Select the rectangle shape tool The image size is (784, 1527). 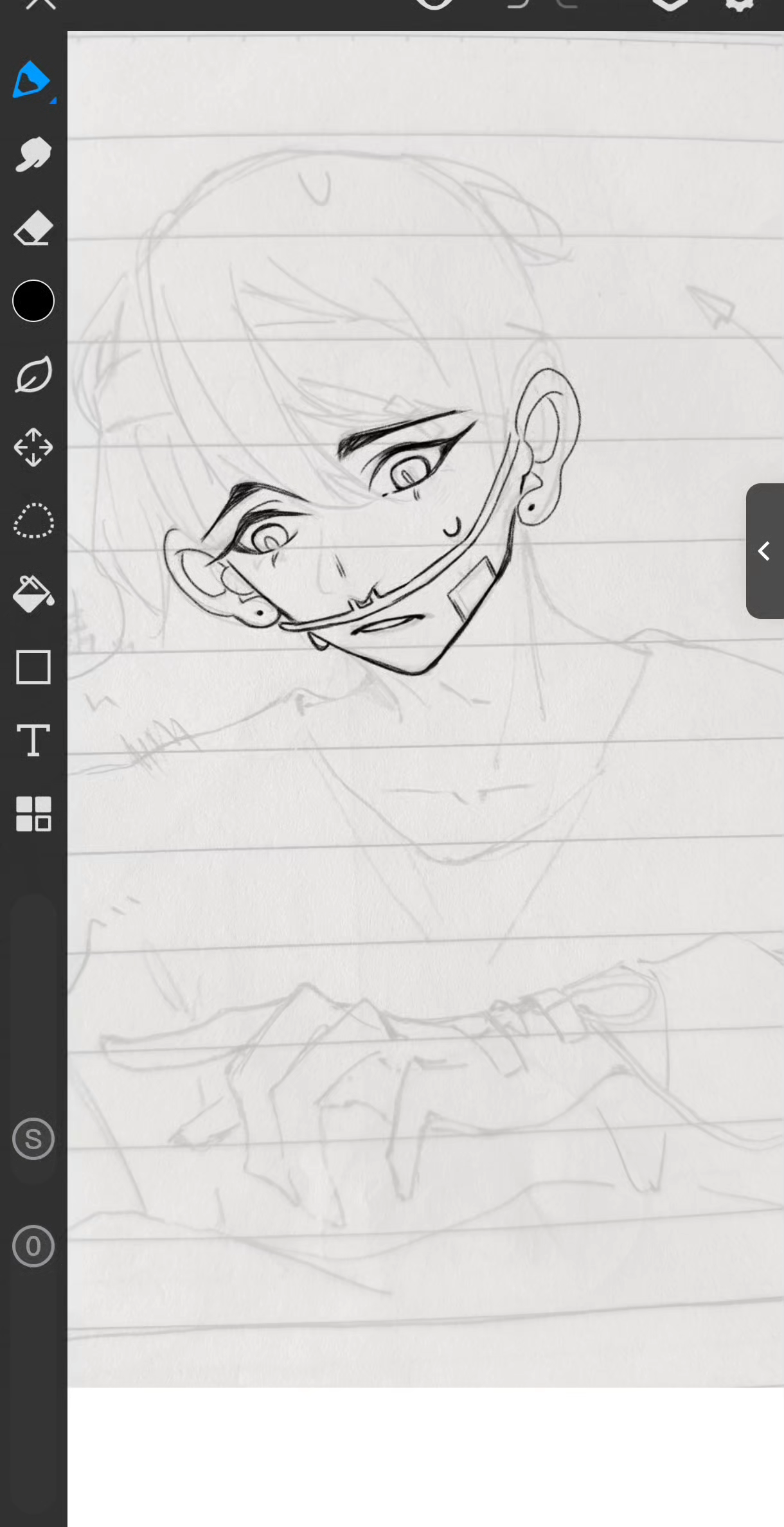pos(33,667)
